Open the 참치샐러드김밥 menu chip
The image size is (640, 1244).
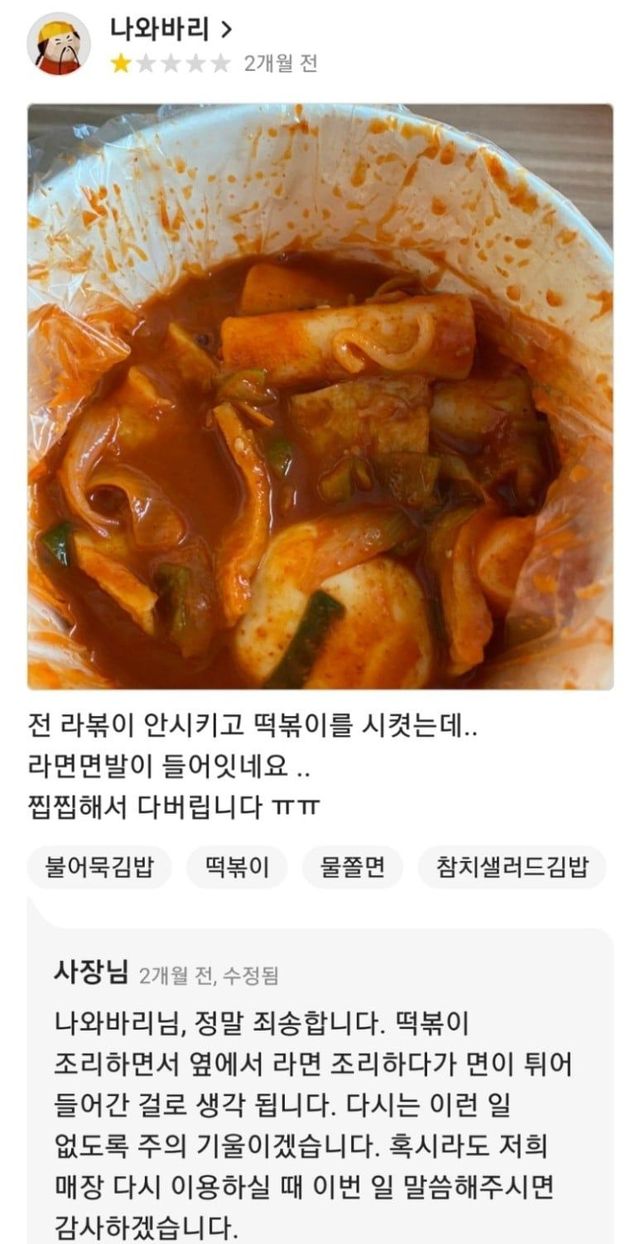click(x=512, y=867)
